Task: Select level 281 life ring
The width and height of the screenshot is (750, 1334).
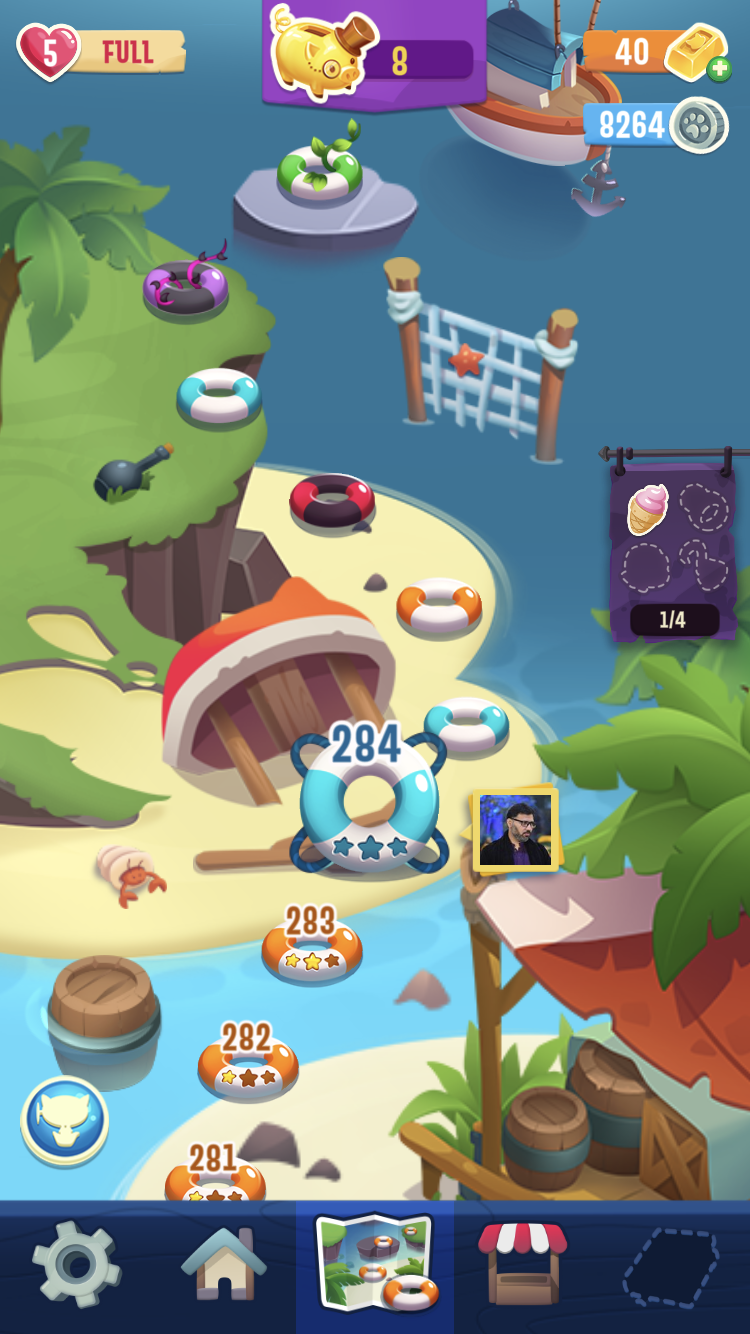Action: 215,1178
